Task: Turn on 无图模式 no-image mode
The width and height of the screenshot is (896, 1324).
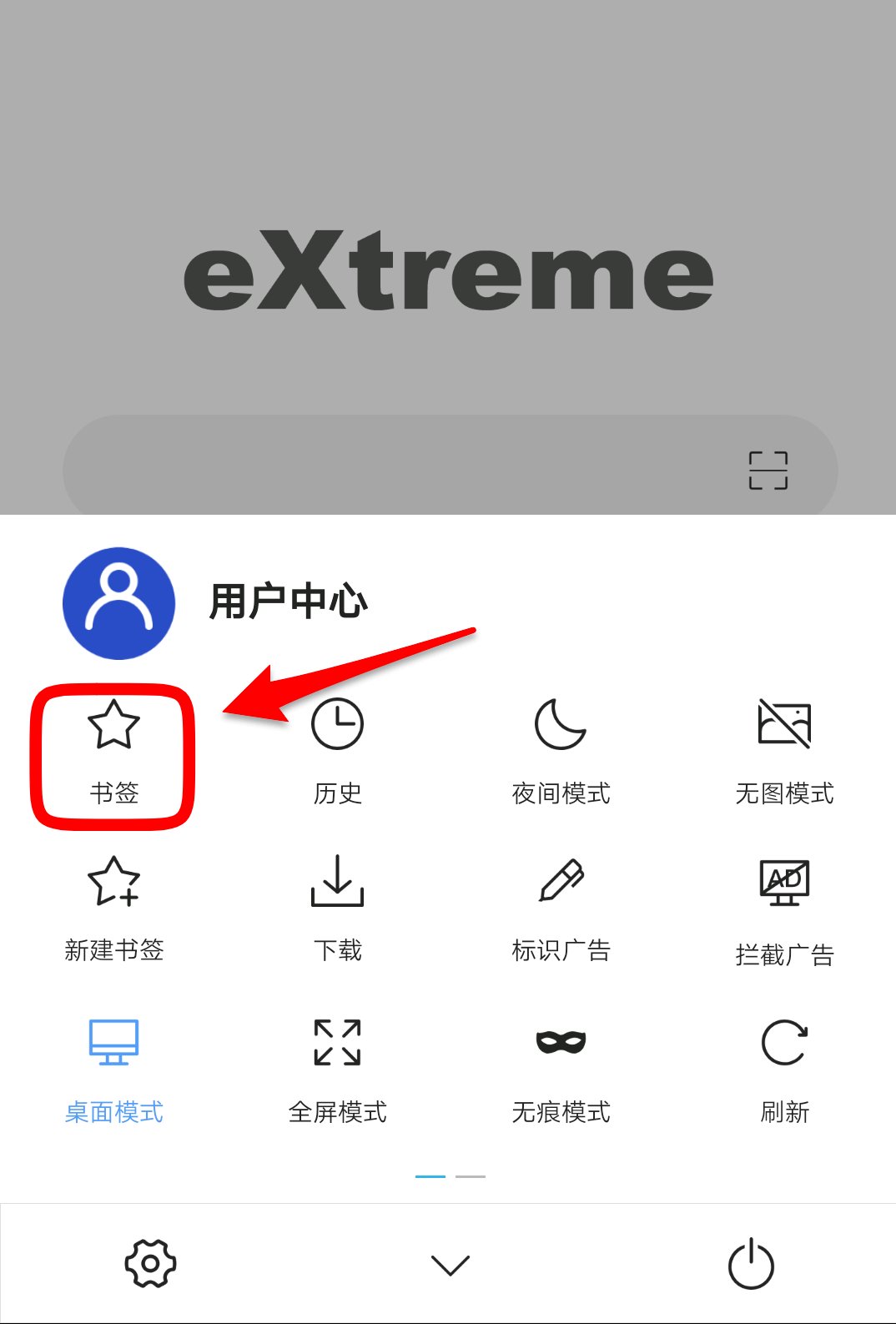Action: click(x=784, y=751)
